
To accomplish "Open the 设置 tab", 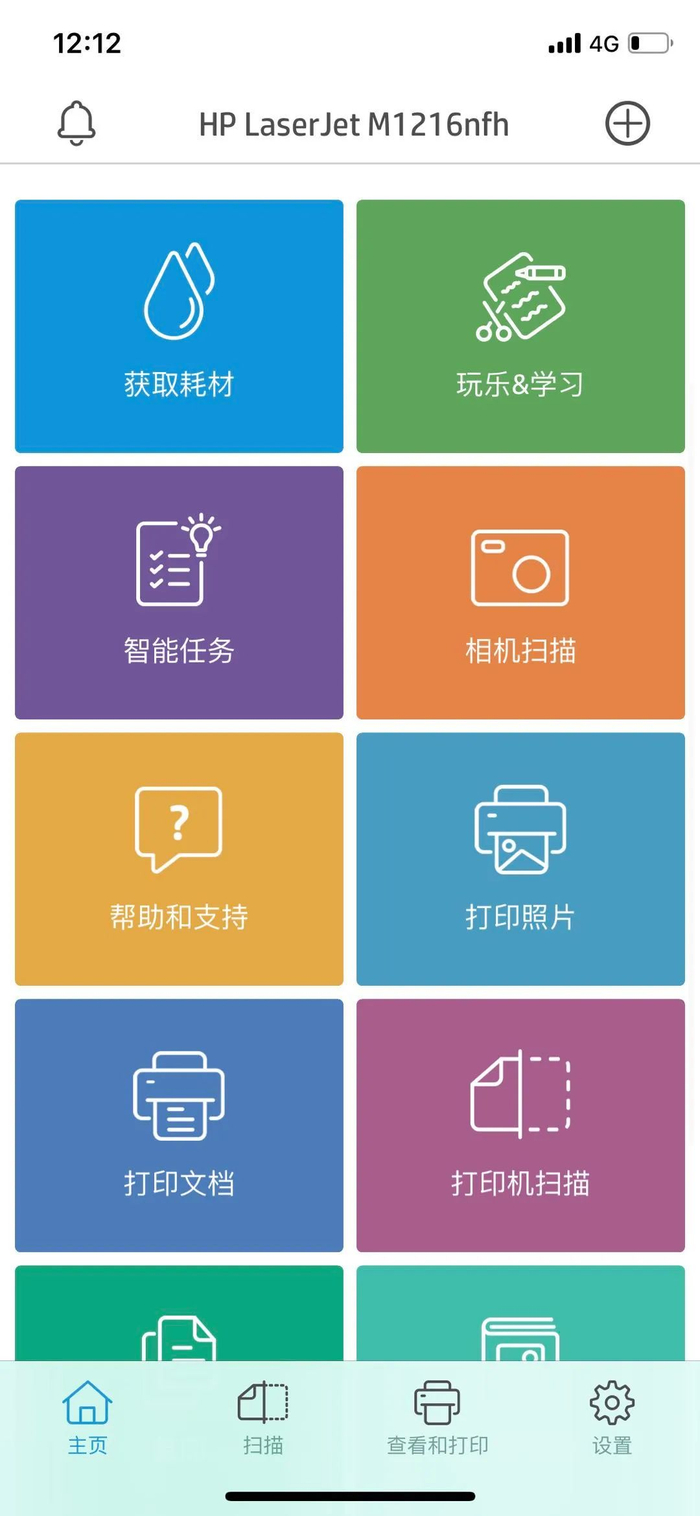I will coord(612,1417).
